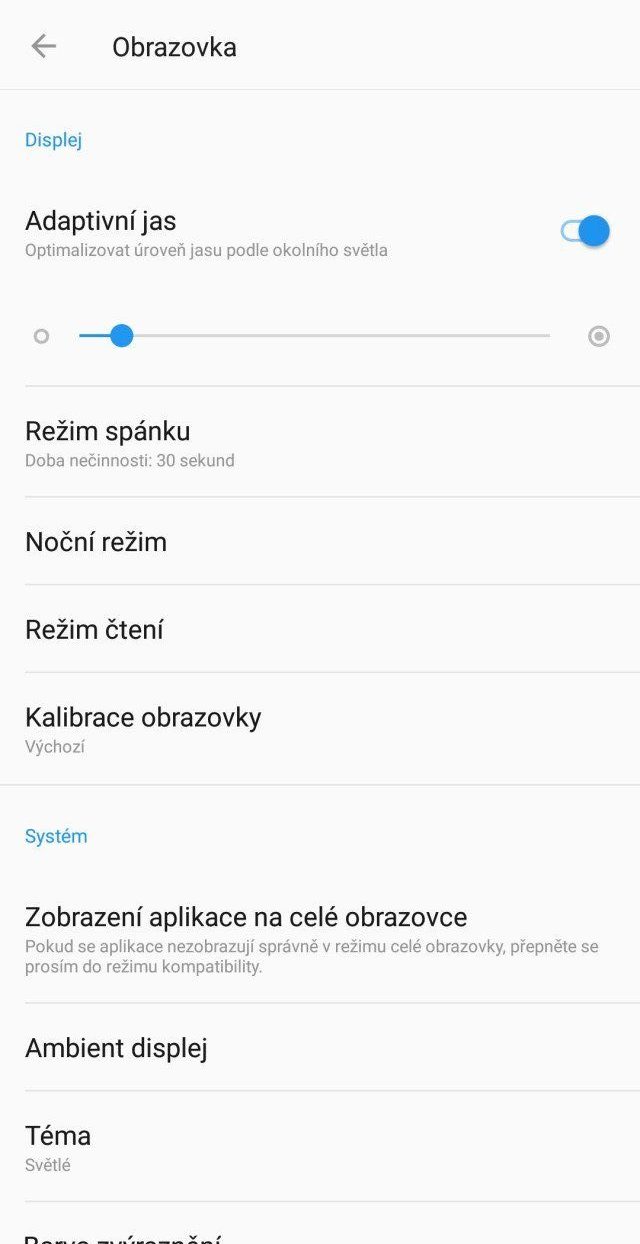The height and width of the screenshot is (1244, 640).
Task: Go back from Obrazovka settings
Action: [x=44, y=46]
